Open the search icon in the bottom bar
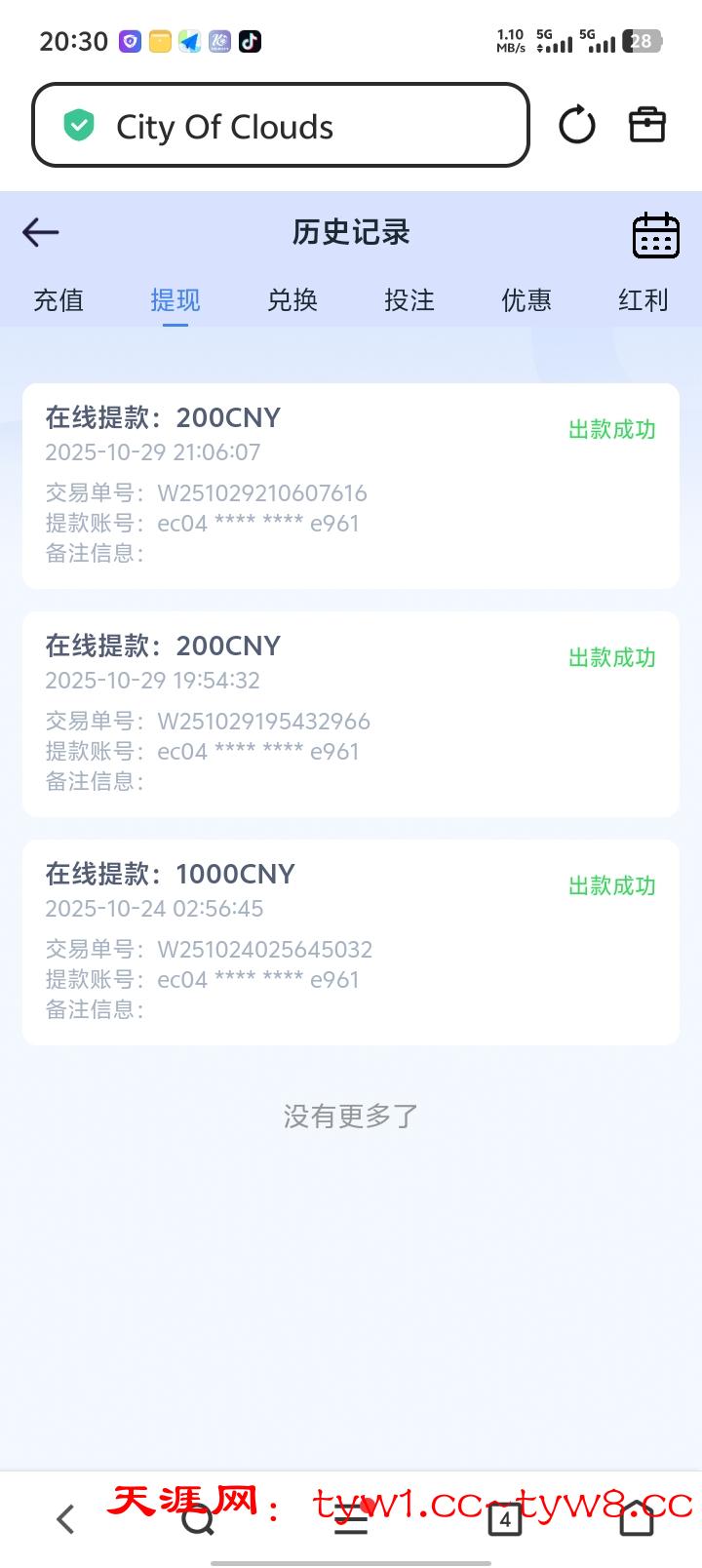Screen dimensions: 702x1568 point(198,1519)
